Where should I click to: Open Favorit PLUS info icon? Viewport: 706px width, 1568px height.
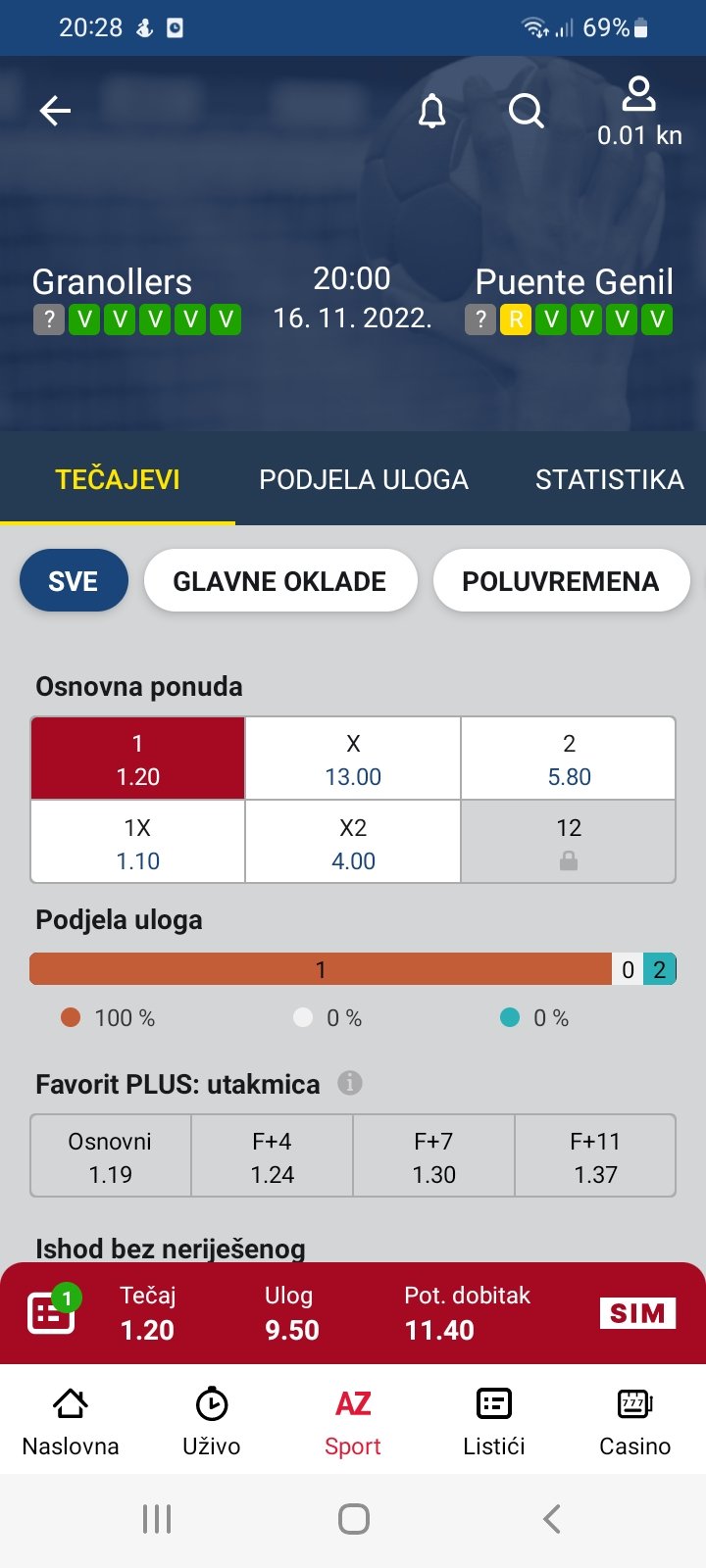pyautogui.click(x=350, y=1083)
